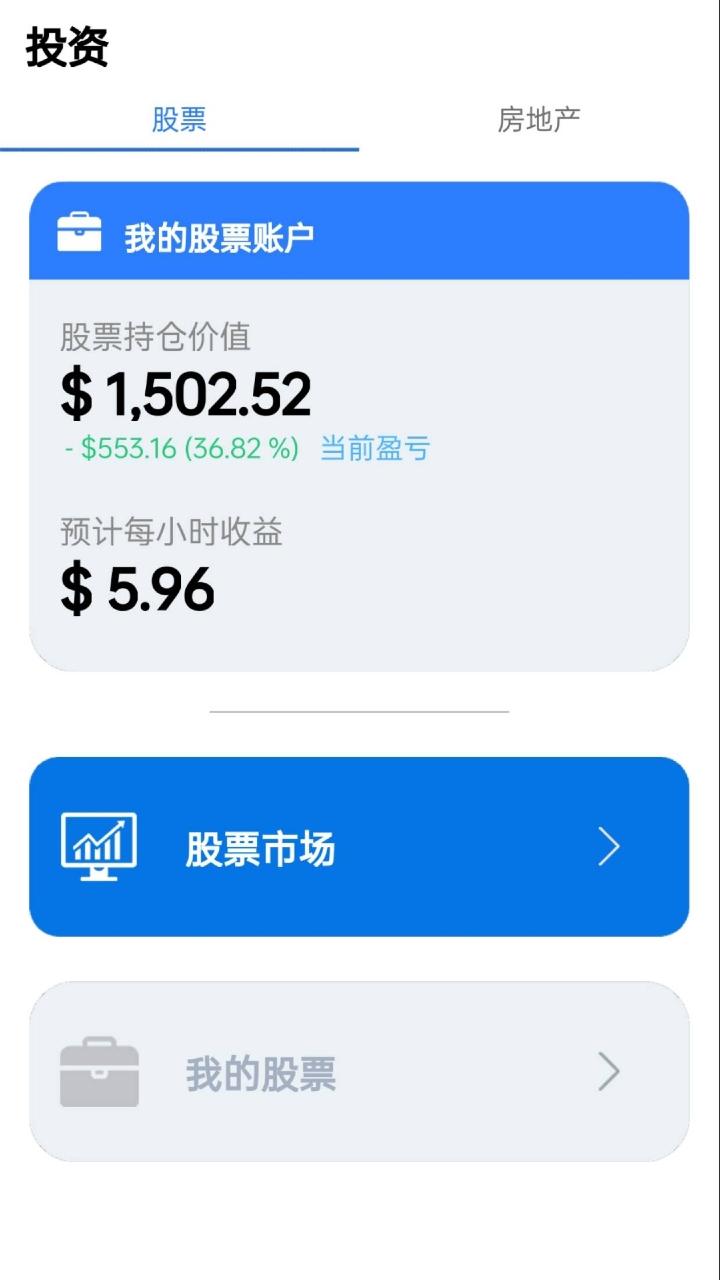Tap the monitor graph icon in 股票市场 button
Image resolution: width=720 pixels, height=1280 pixels.
pos(98,845)
